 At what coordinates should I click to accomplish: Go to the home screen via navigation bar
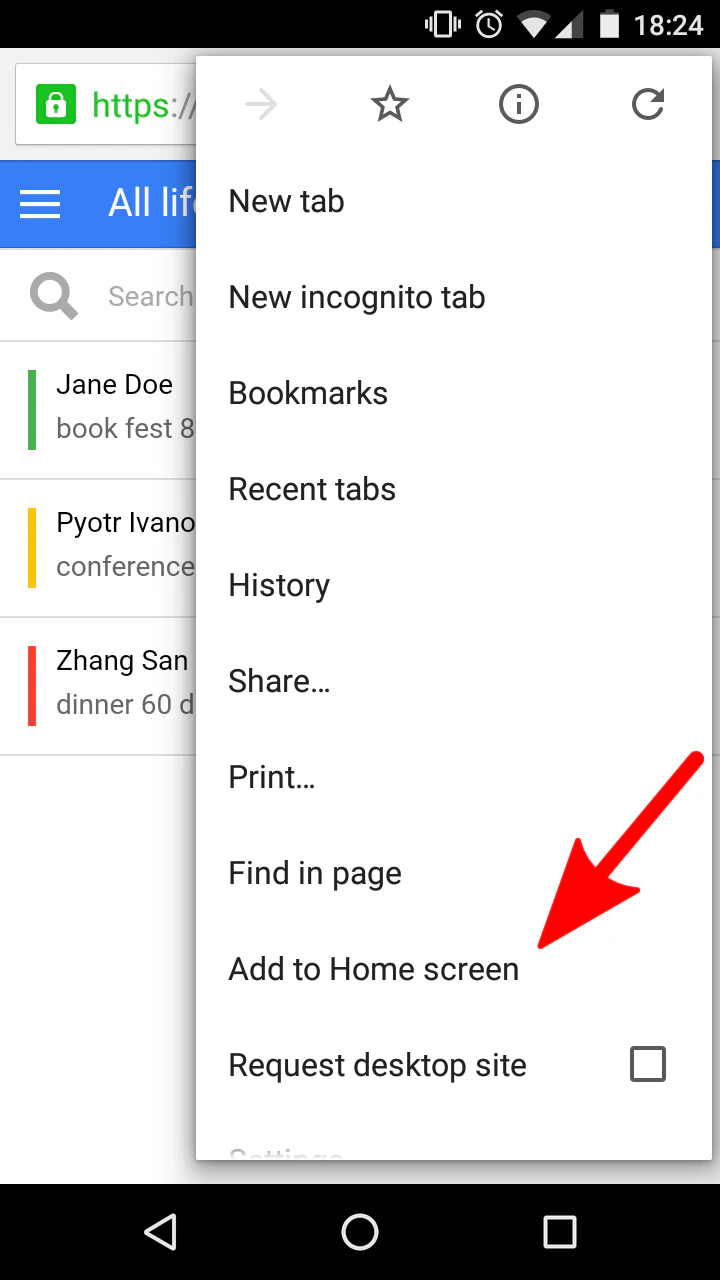coord(360,1232)
